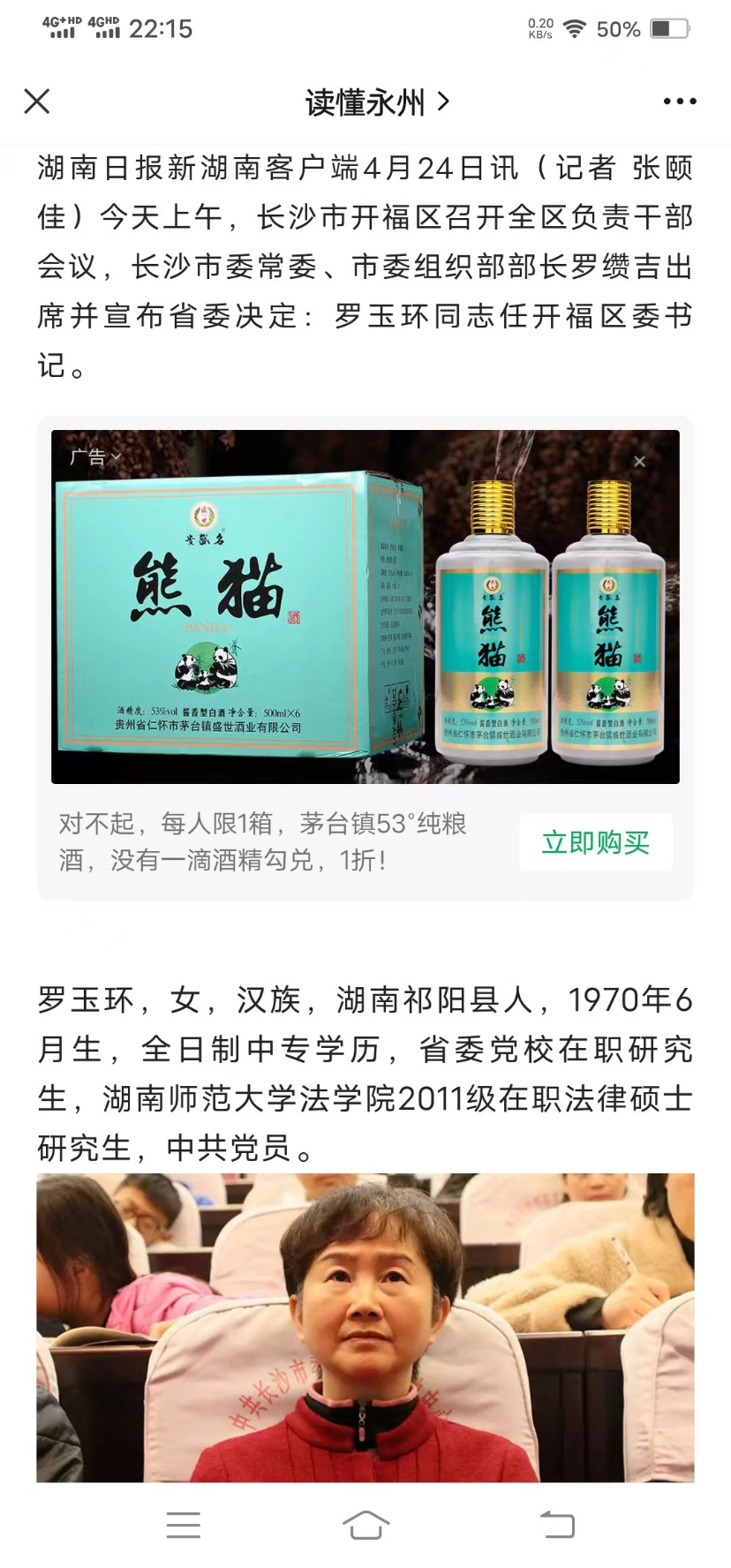Image resolution: width=731 pixels, height=1568 pixels.
Task: Open the three-dot overflow menu
Action: click(x=679, y=102)
